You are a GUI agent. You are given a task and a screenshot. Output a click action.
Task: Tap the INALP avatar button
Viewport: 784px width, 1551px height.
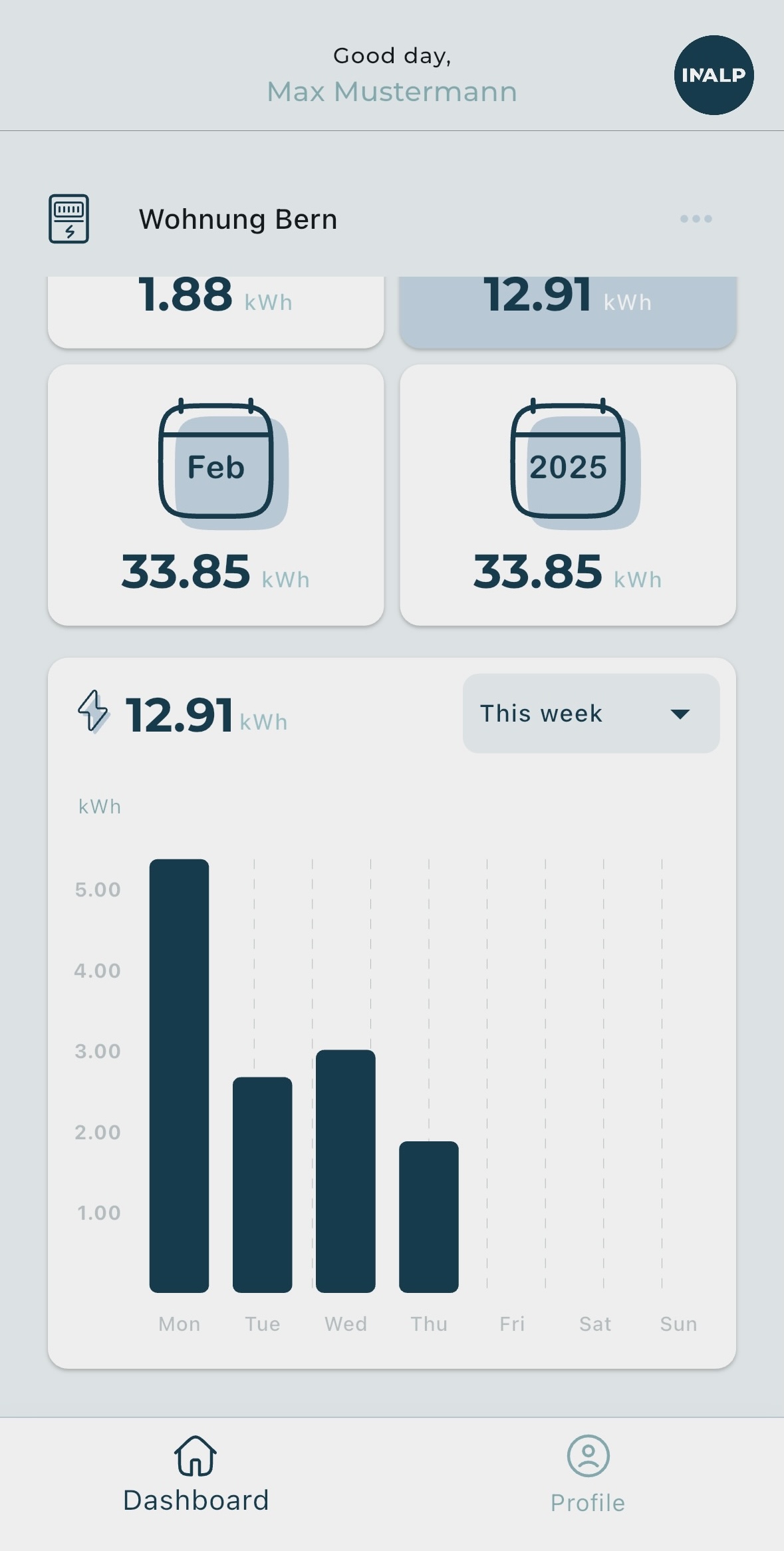(714, 75)
